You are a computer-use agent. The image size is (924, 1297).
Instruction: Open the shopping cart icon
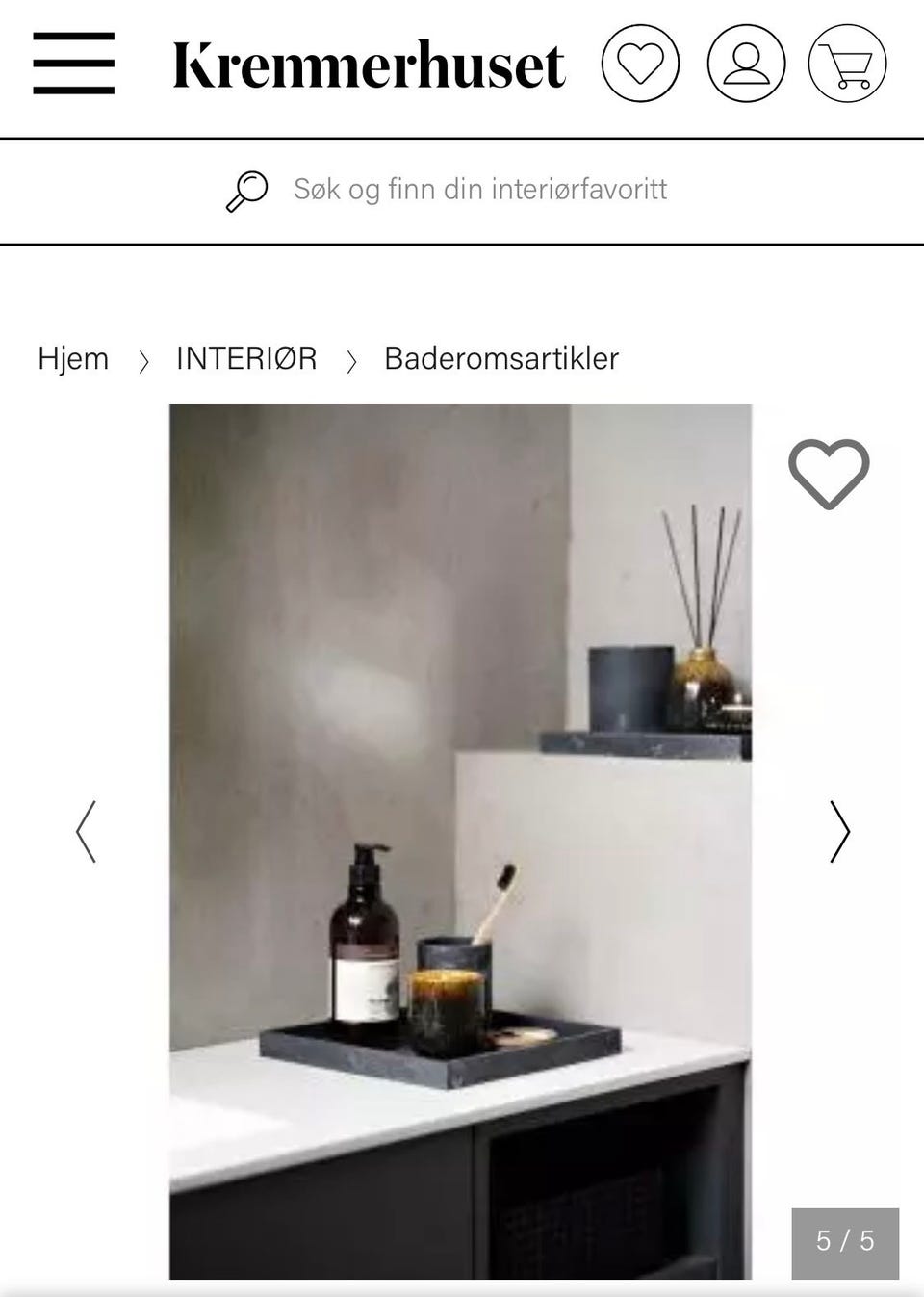tap(847, 64)
